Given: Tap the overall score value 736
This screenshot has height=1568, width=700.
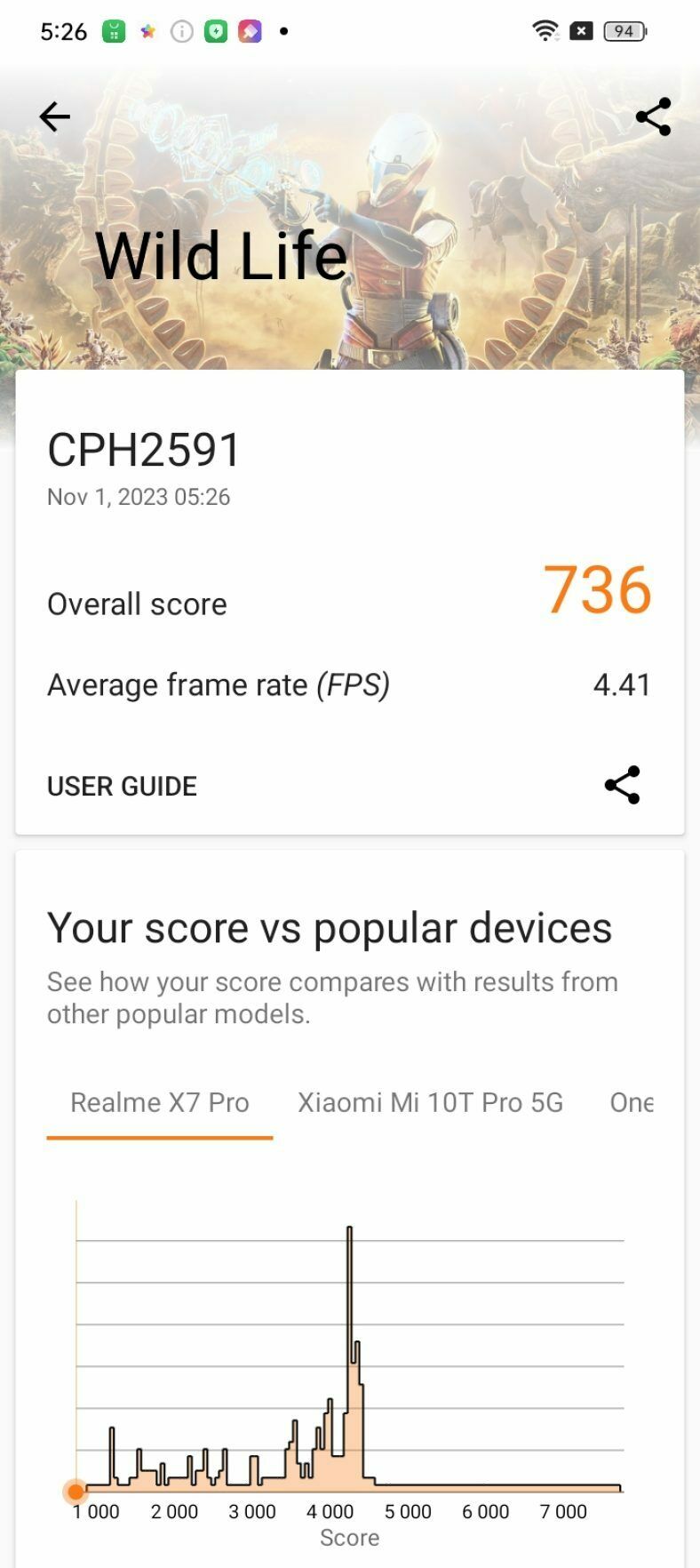Looking at the screenshot, I should coord(598,591).
